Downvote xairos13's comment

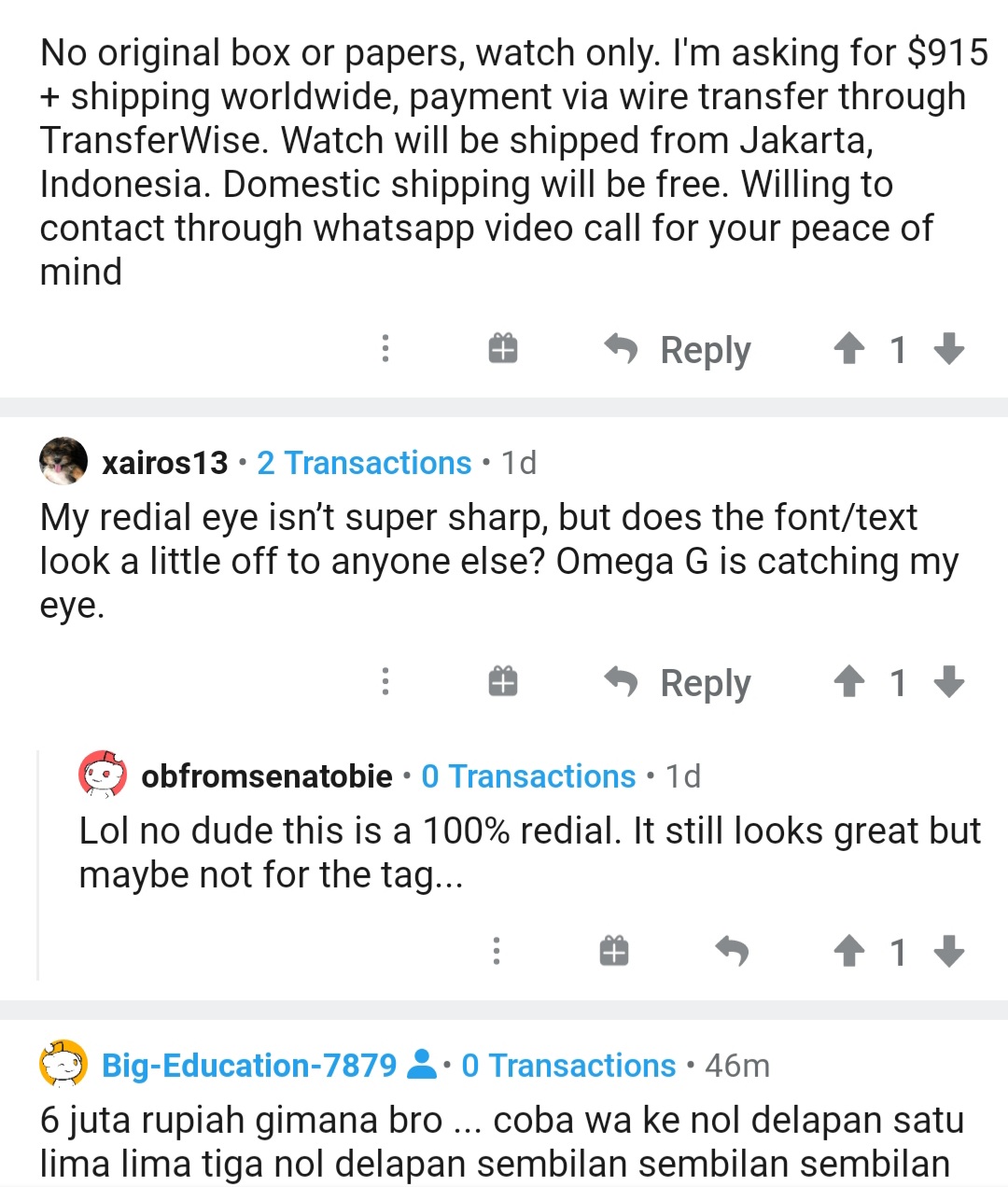point(949,682)
